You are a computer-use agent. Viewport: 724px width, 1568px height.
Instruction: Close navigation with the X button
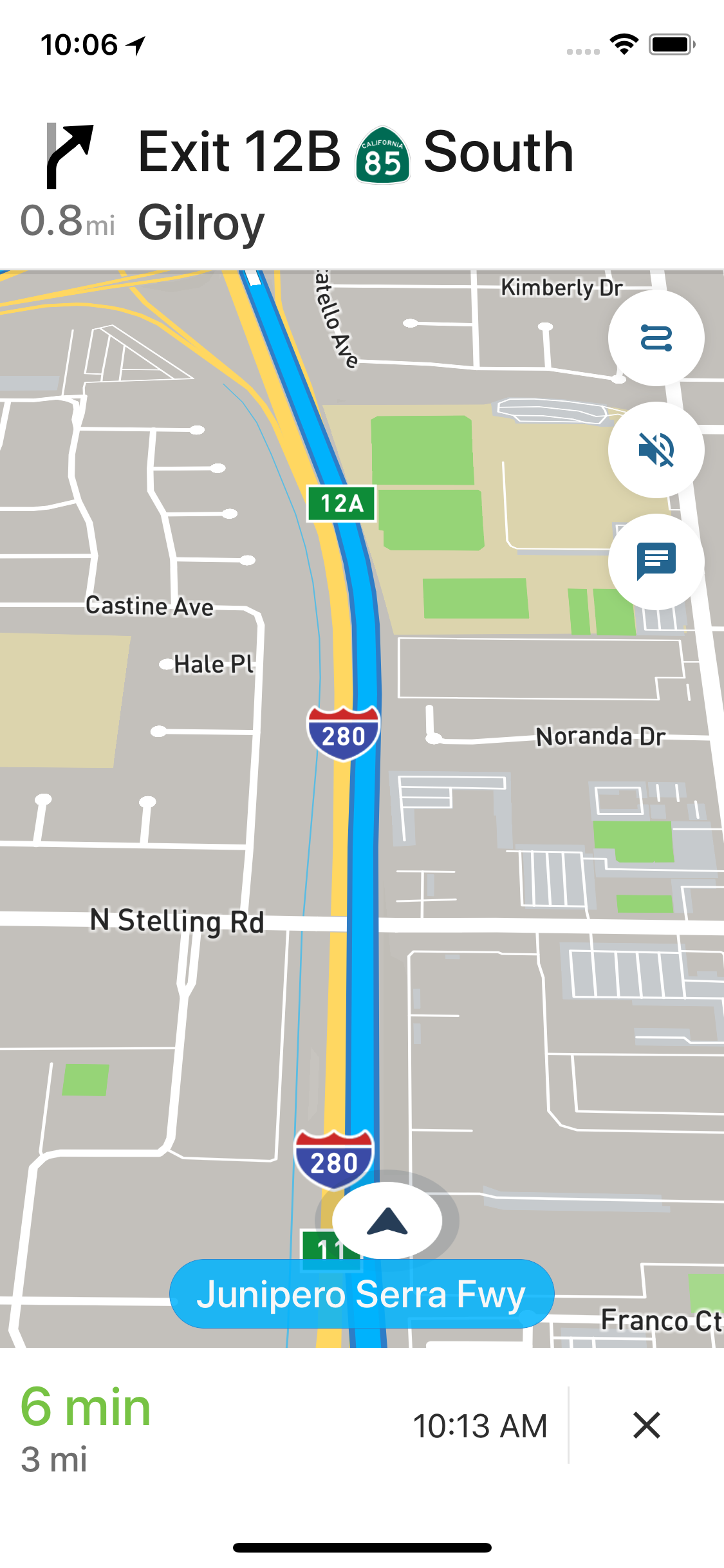pyautogui.click(x=647, y=1425)
